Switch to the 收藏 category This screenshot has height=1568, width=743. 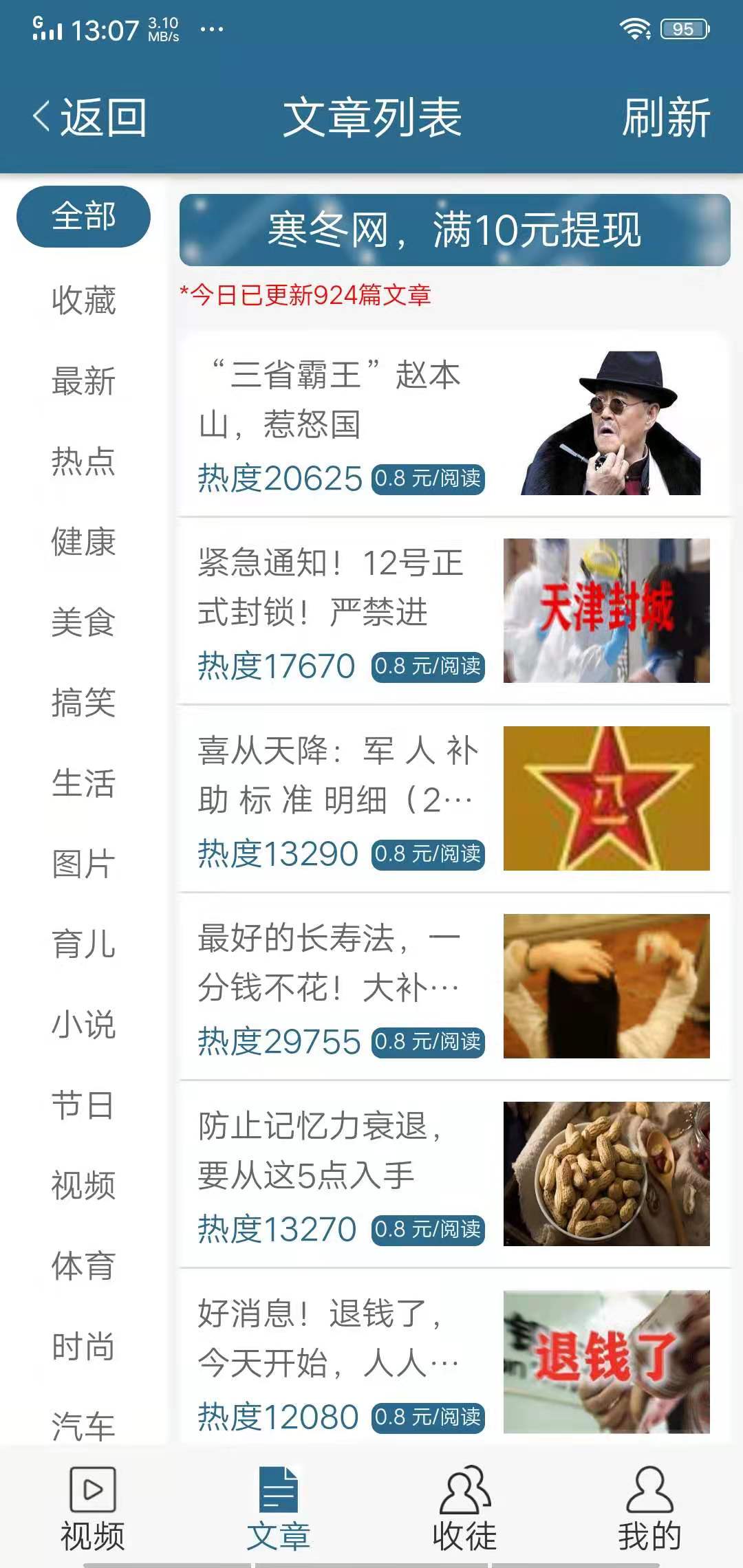tap(83, 303)
